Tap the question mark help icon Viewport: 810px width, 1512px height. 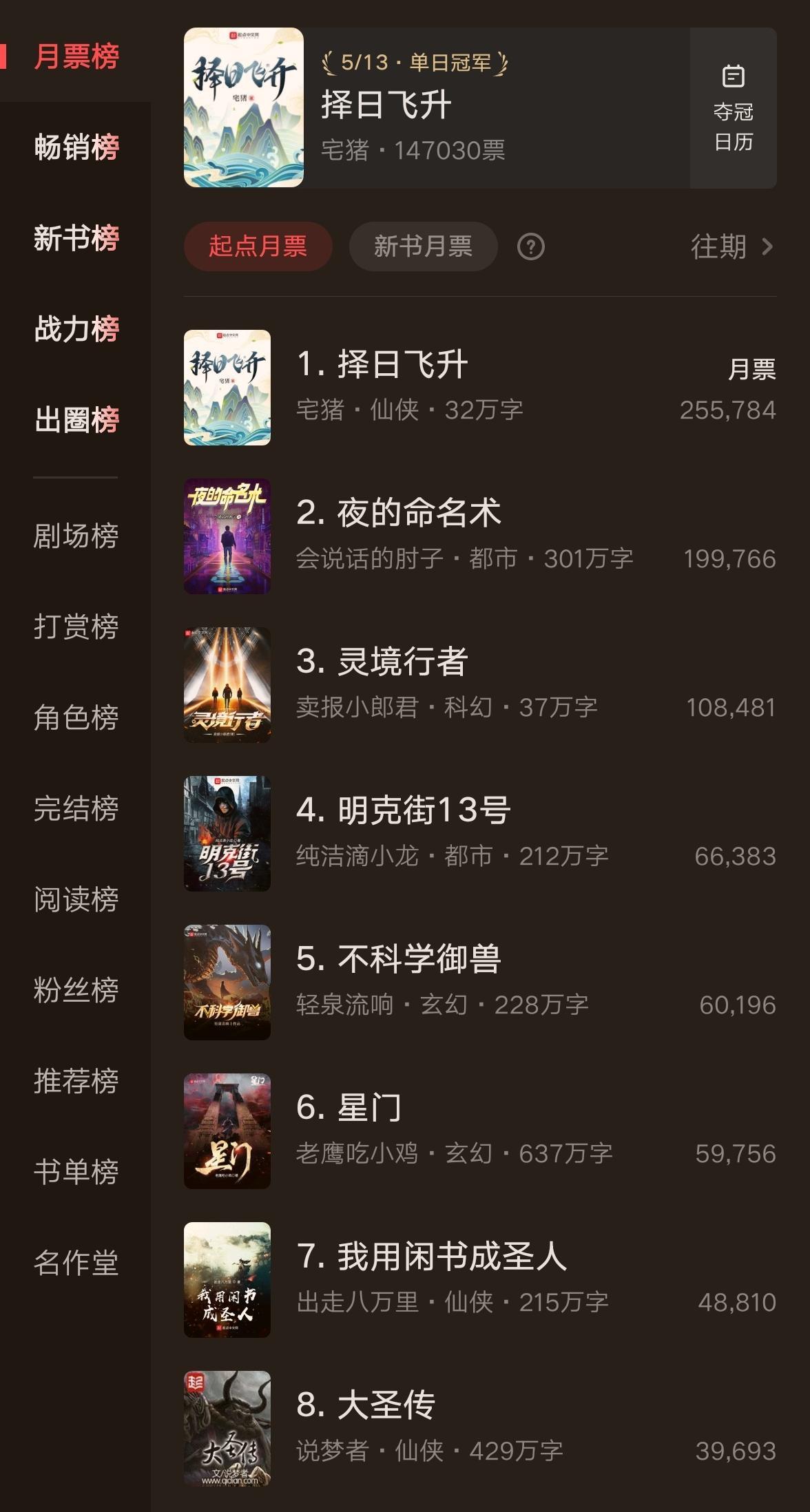[x=530, y=246]
